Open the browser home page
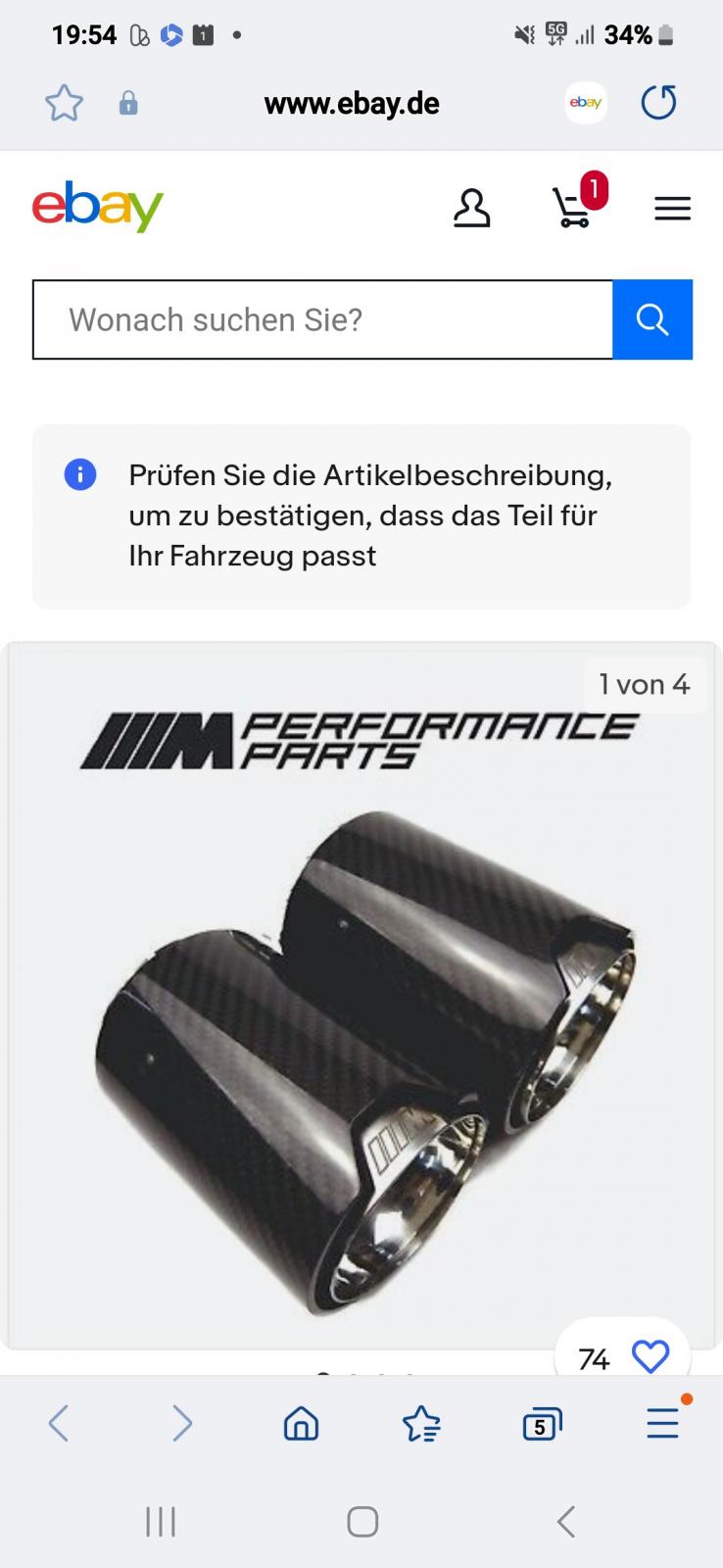Viewport: 723px width, 1568px height. (301, 1423)
